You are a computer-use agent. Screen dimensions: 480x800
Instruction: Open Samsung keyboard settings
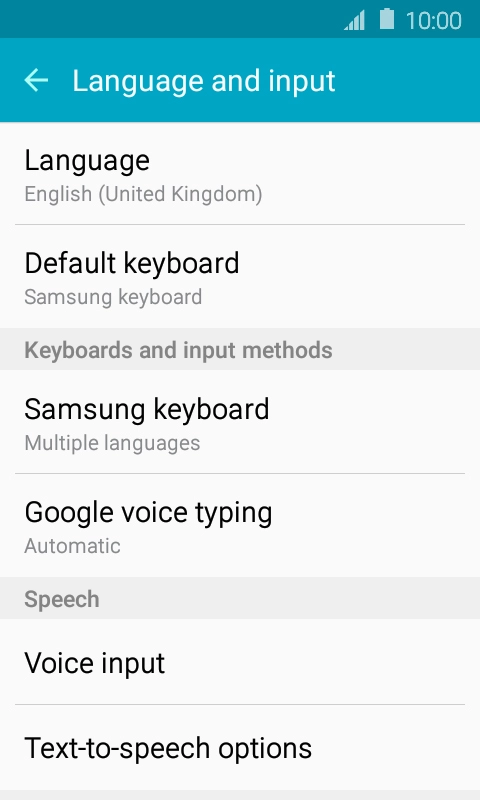[240, 422]
